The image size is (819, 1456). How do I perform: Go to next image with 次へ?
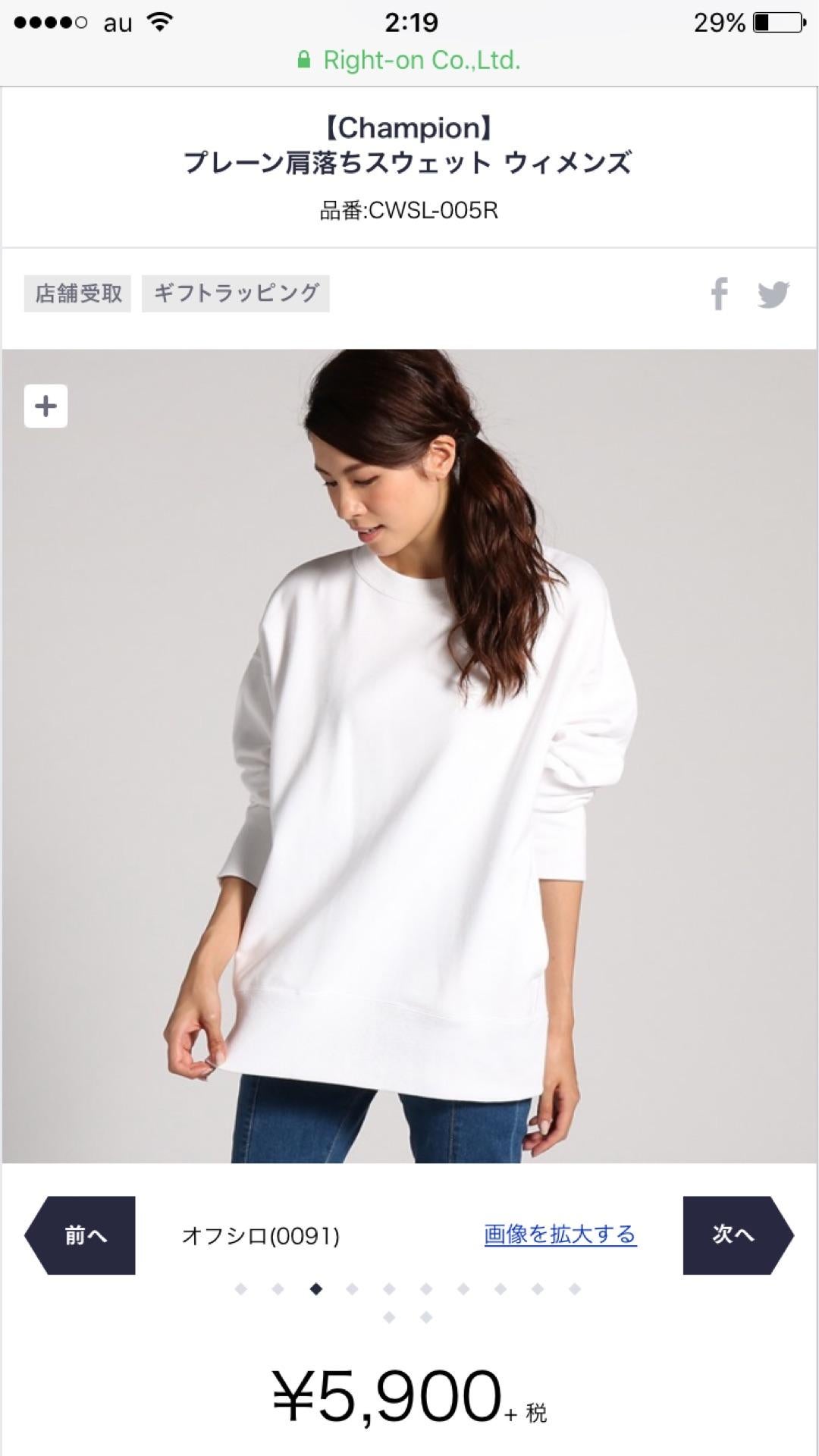(736, 1235)
